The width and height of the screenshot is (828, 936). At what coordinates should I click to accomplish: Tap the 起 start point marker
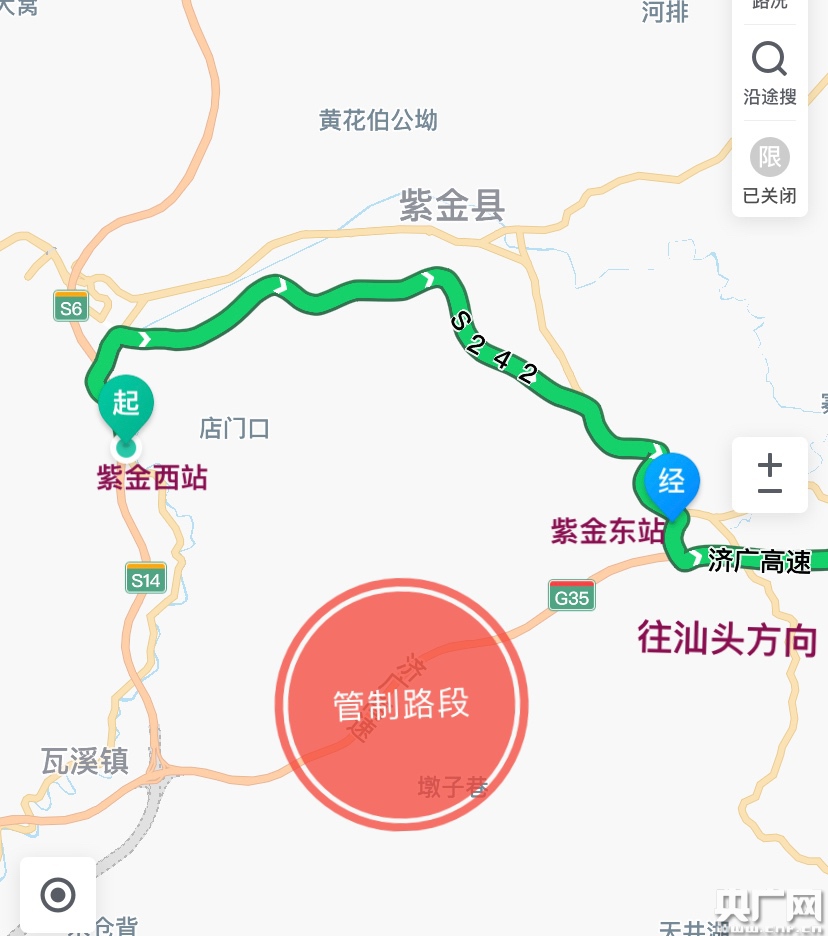click(x=126, y=406)
